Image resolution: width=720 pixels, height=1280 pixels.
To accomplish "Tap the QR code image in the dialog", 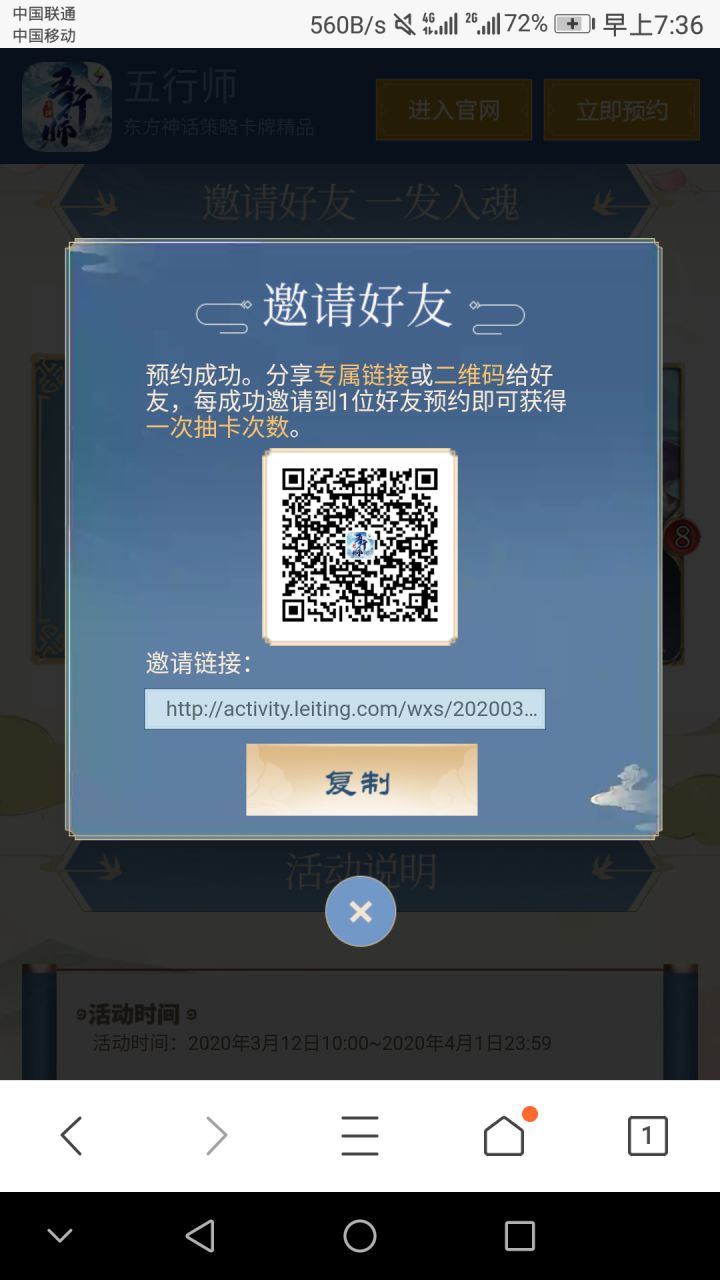I will 360,545.
